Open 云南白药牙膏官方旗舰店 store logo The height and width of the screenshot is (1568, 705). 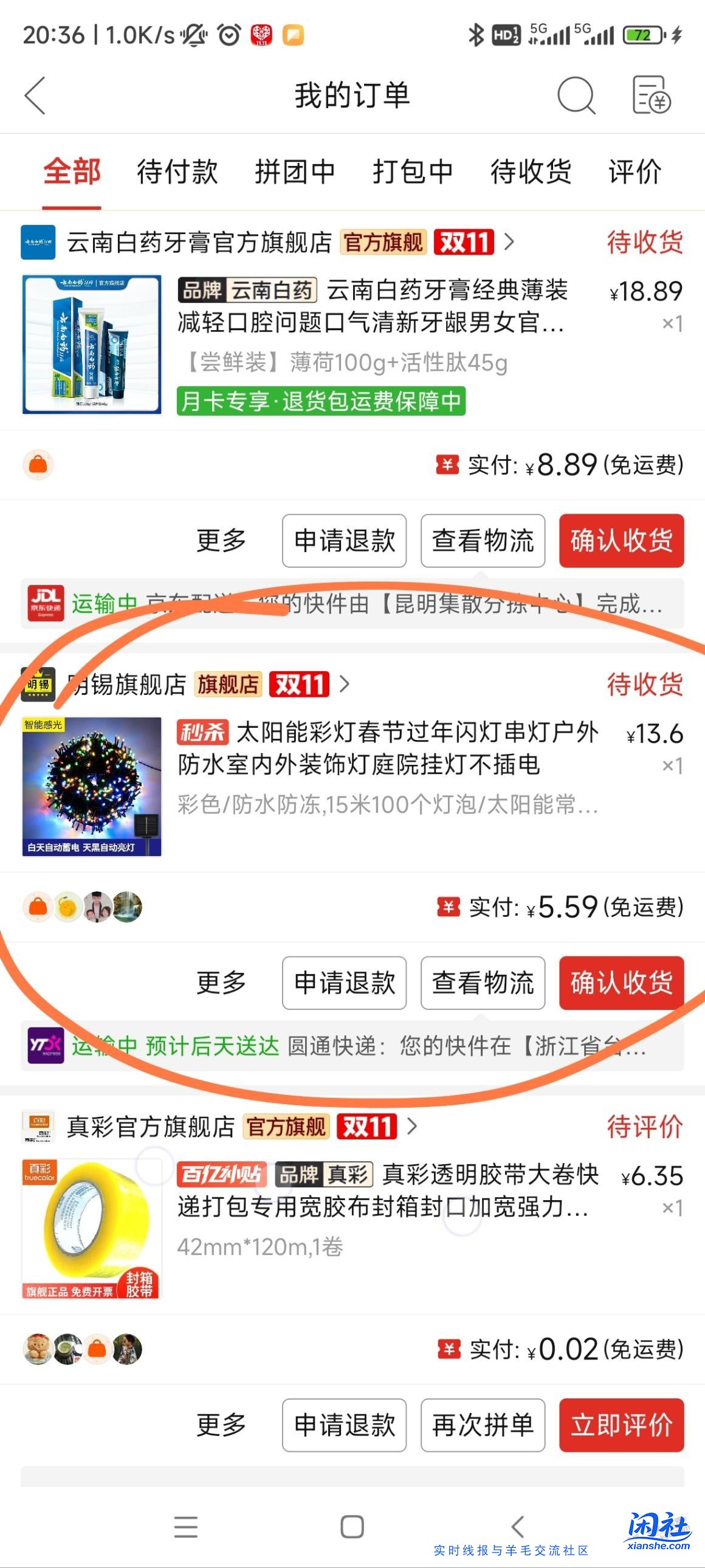coord(37,242)
